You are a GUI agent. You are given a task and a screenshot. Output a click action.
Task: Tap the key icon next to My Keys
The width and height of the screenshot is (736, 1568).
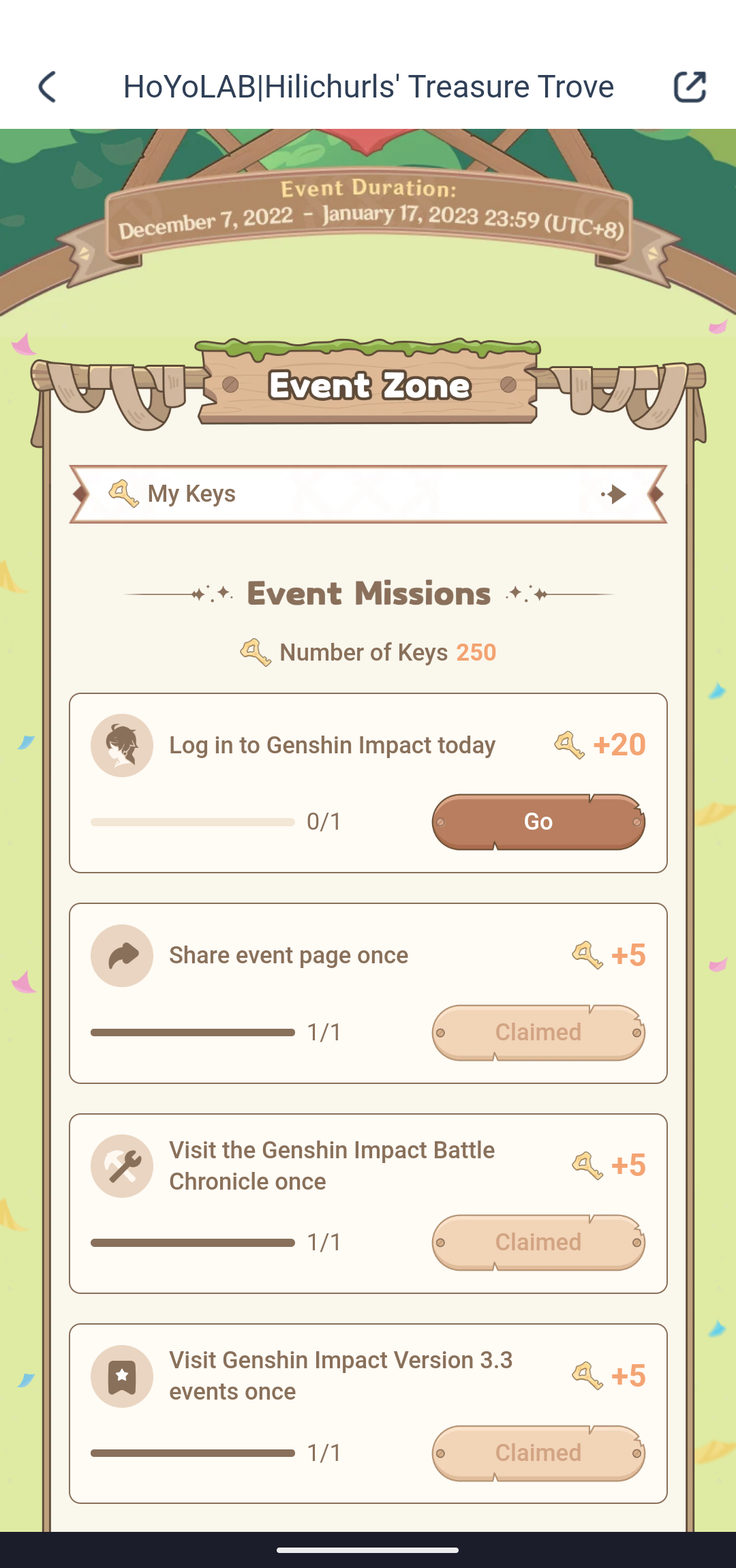pyautogui.click(x=125, y=492)
